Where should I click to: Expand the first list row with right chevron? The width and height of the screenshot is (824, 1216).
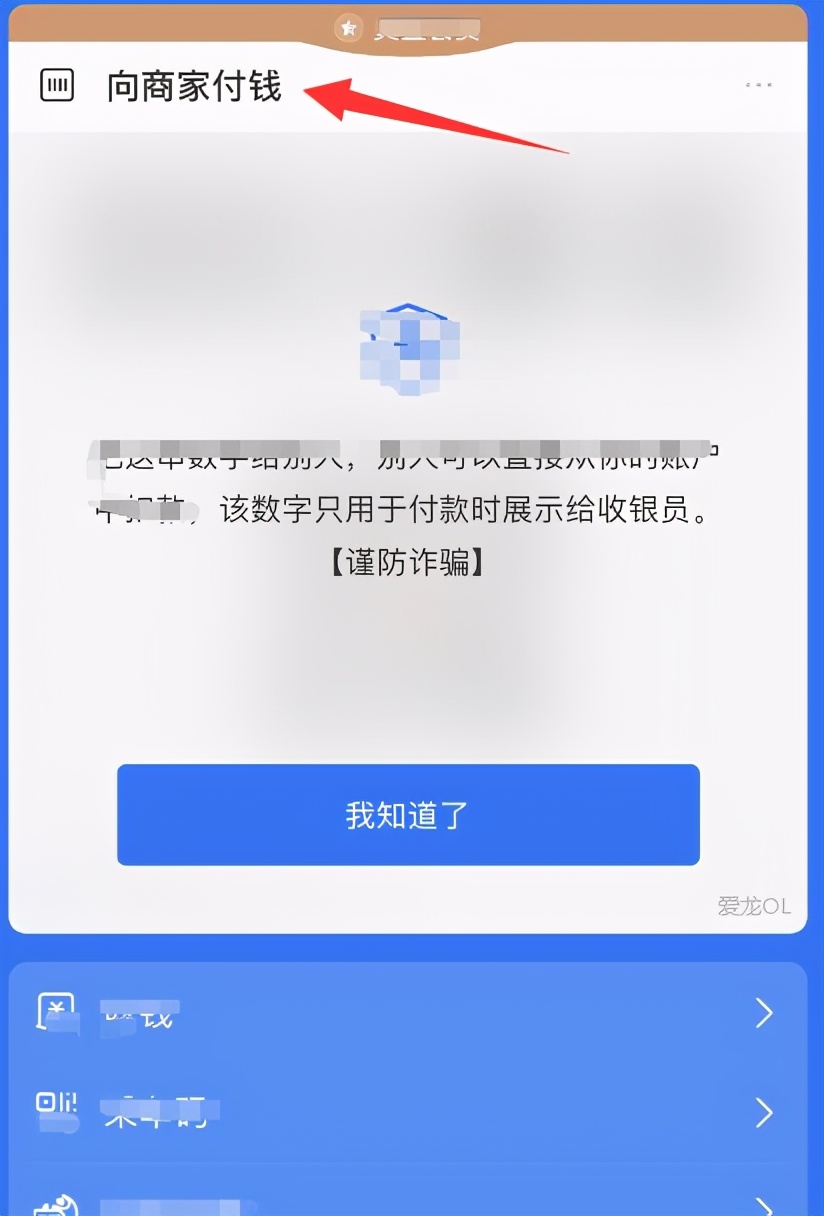pyautogui.click(x=764, y=1015)
